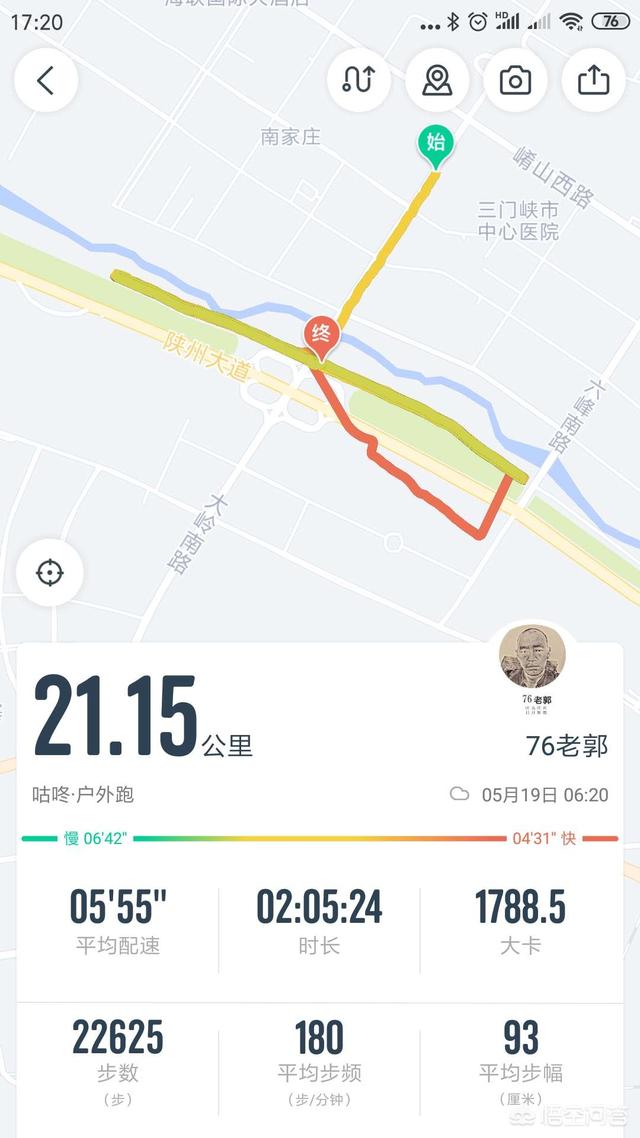Viewport: 640px width, 1138px height.
Task: Share this running record
Action: [593, 80]
